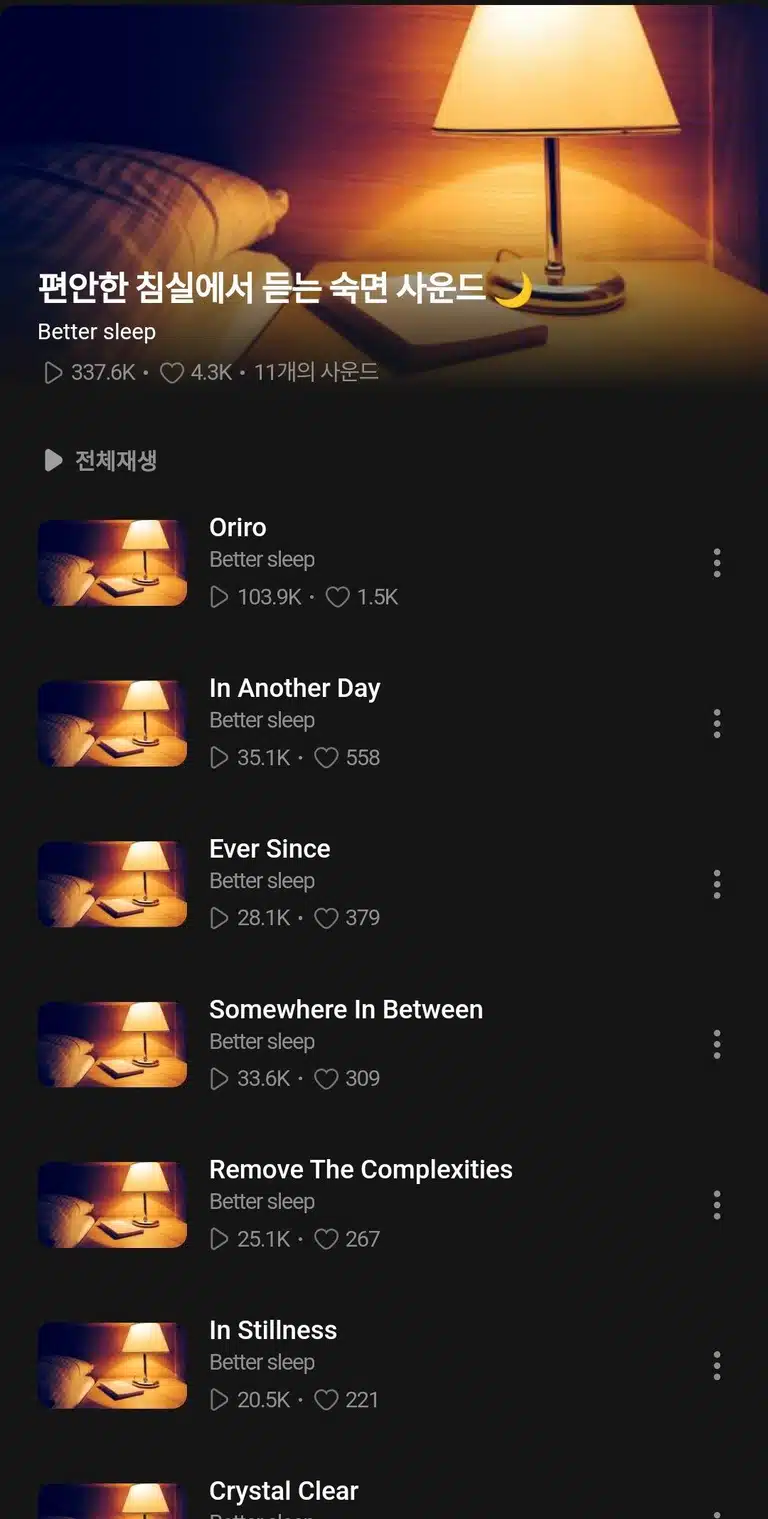Viewport: 768px width, 1519px height.
Task: Open more options for Ever Since
Action: (x=717, y=884)
